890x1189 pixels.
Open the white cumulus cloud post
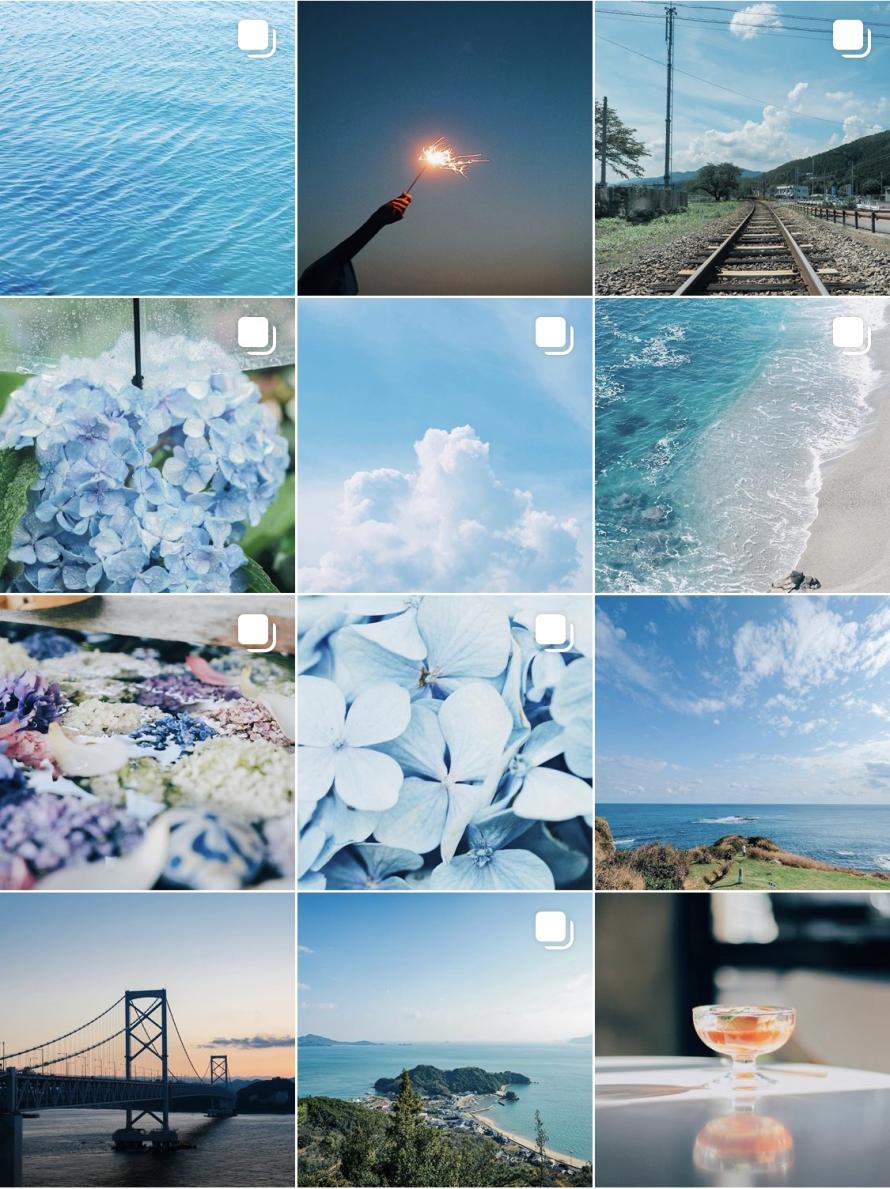tap(444, 445)
